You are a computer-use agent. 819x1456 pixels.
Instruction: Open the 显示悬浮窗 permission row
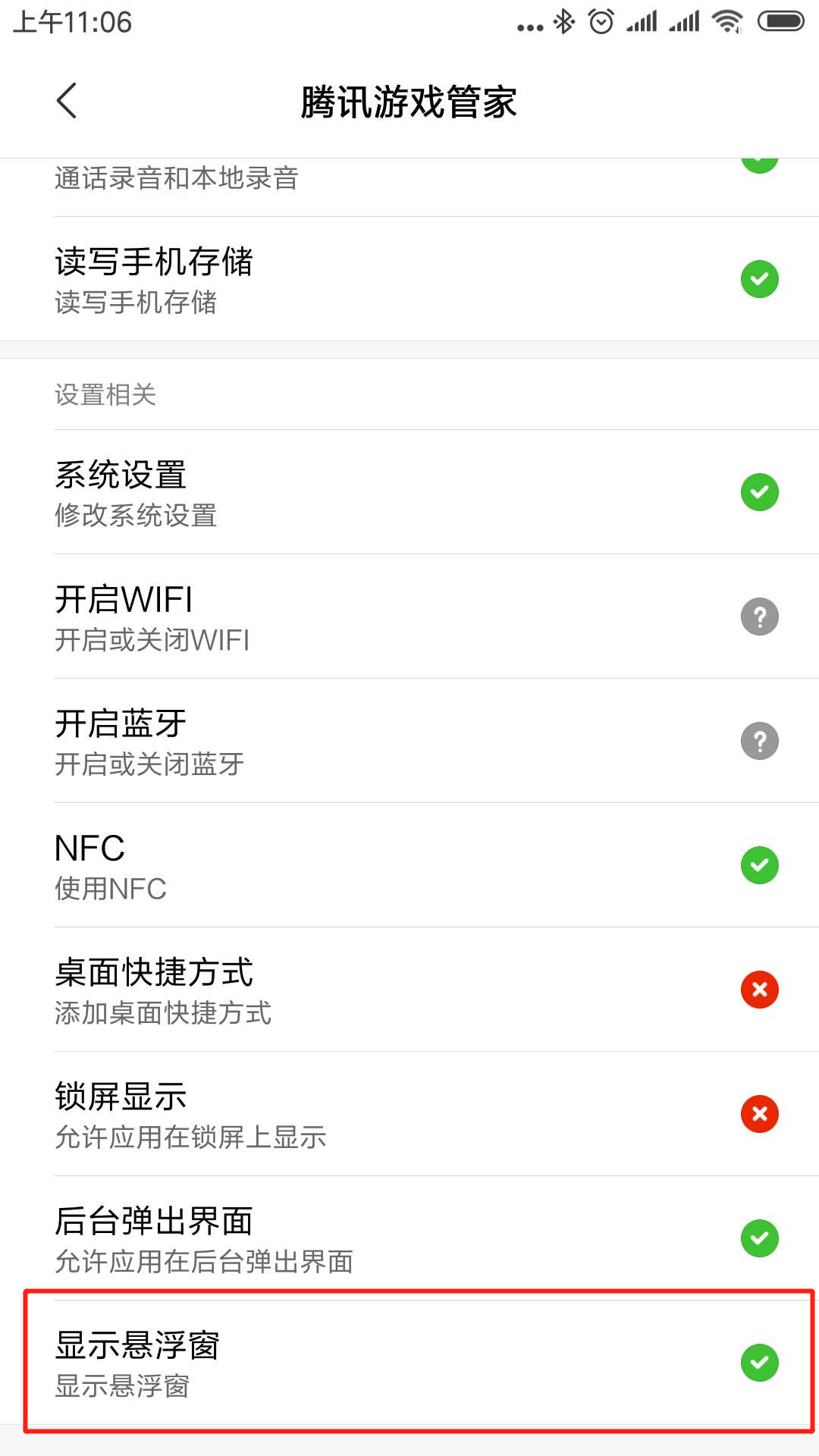tap(409, 1363)
